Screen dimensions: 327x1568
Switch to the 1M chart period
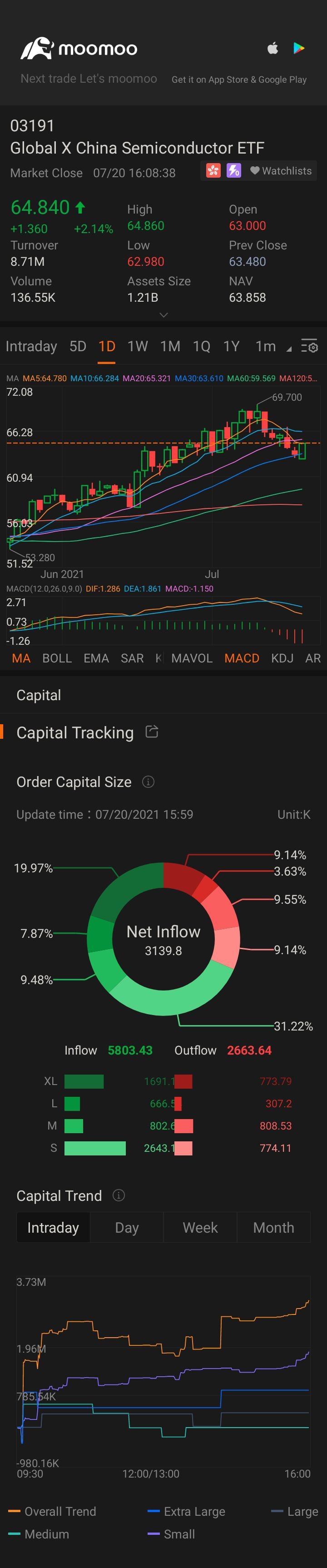point(170,346)
